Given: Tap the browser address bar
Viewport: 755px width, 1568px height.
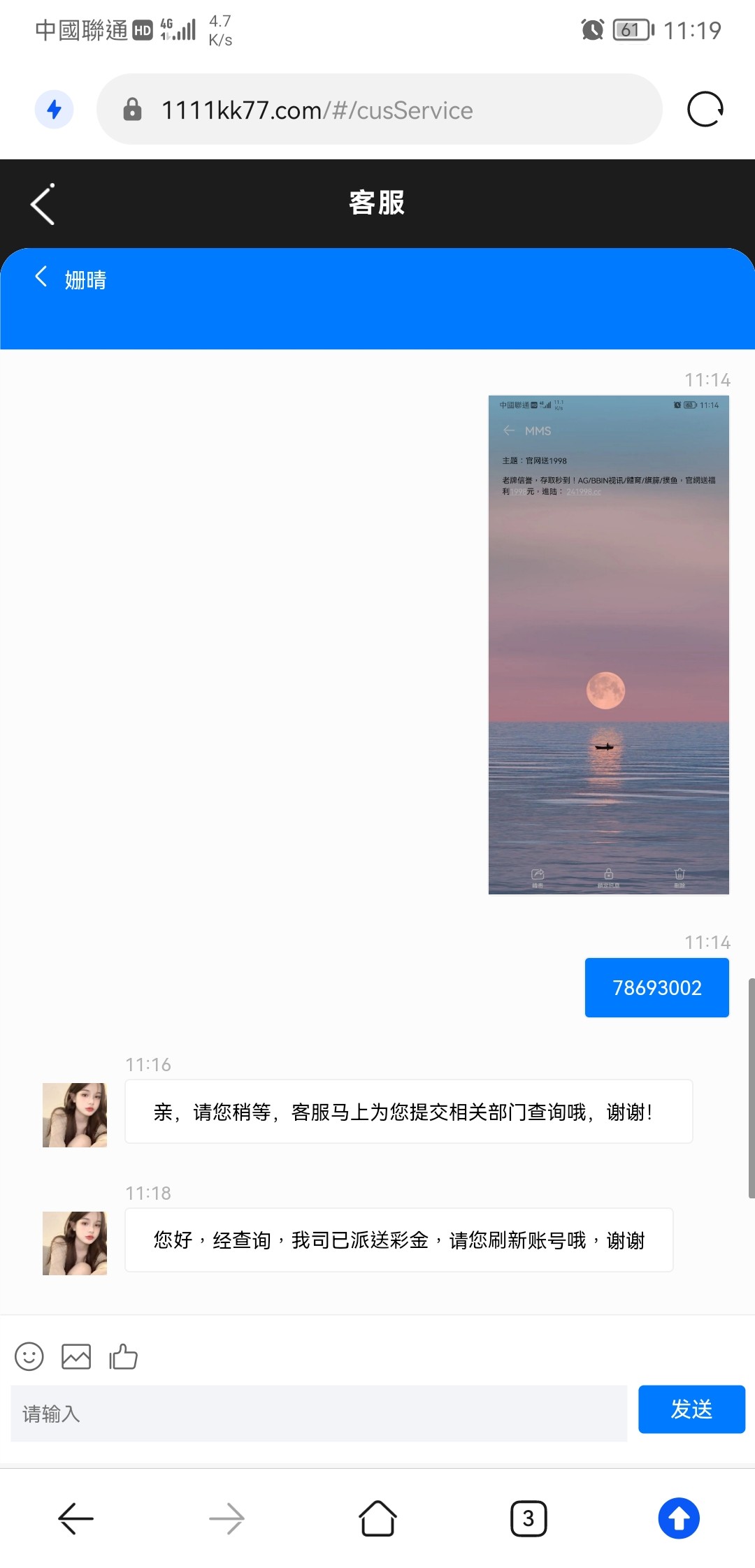Looking at the screenshot, I should tap(379, 110).
